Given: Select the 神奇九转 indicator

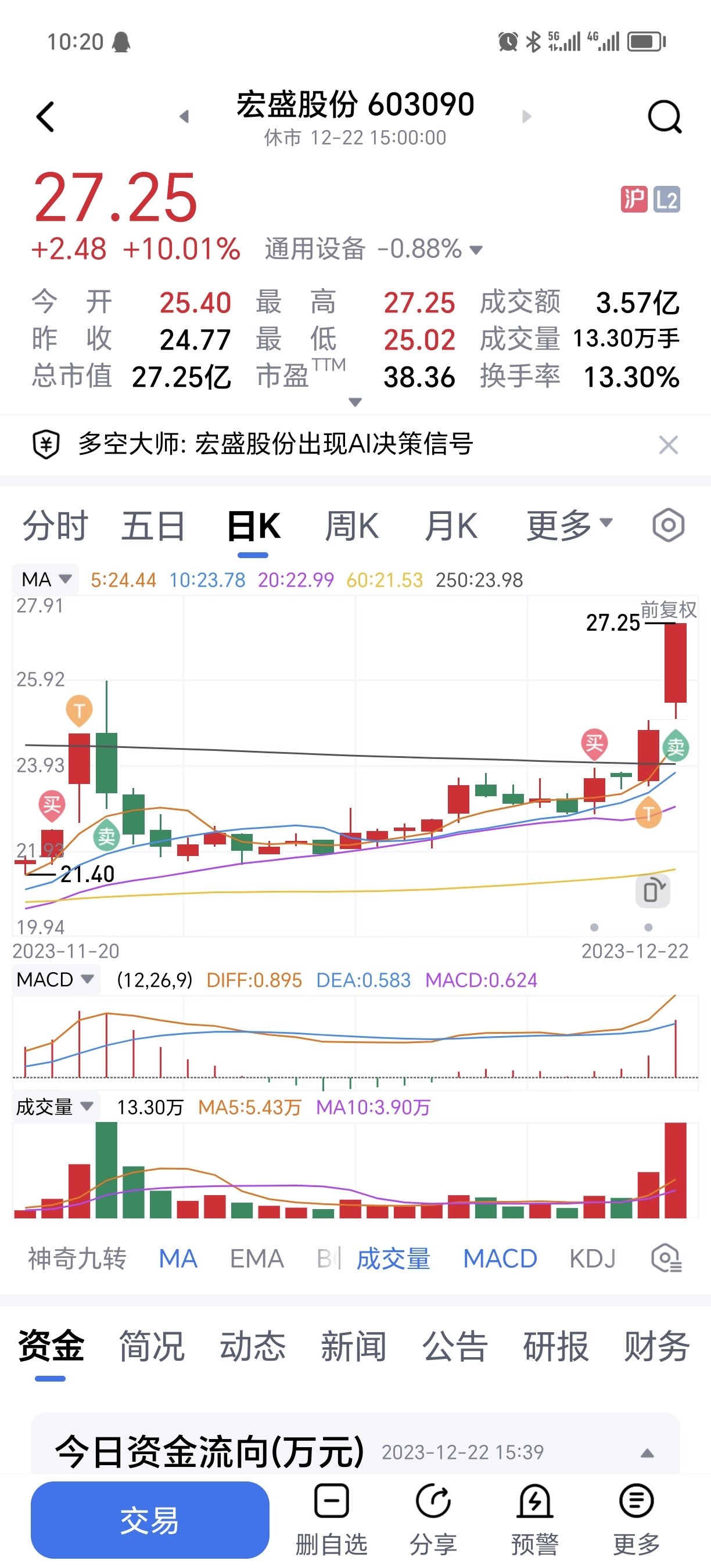Looking at the screenshot, I should [x=77, y=1258].
